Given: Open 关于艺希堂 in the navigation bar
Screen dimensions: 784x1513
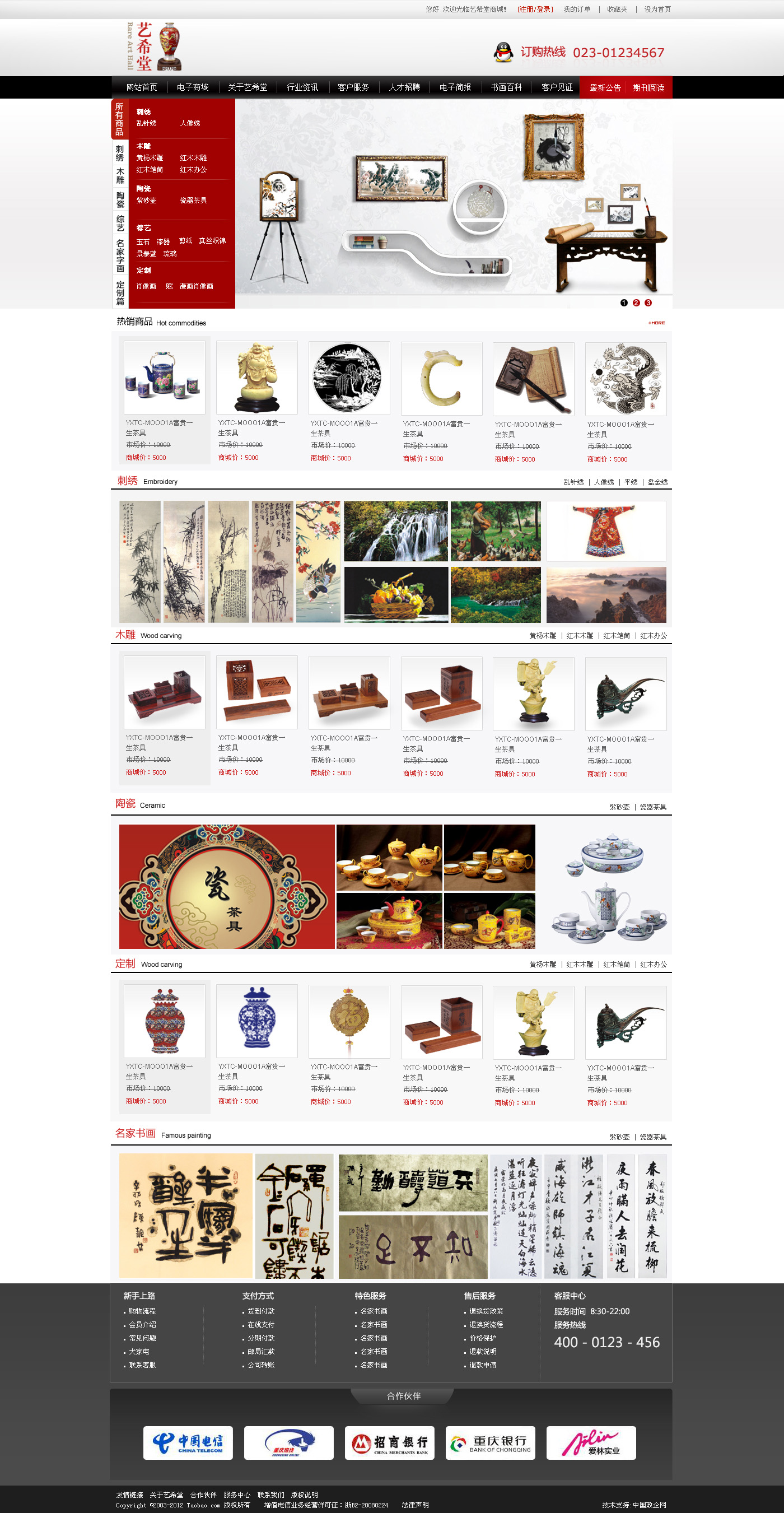Looking at the screenshot, I should point(247,87).
